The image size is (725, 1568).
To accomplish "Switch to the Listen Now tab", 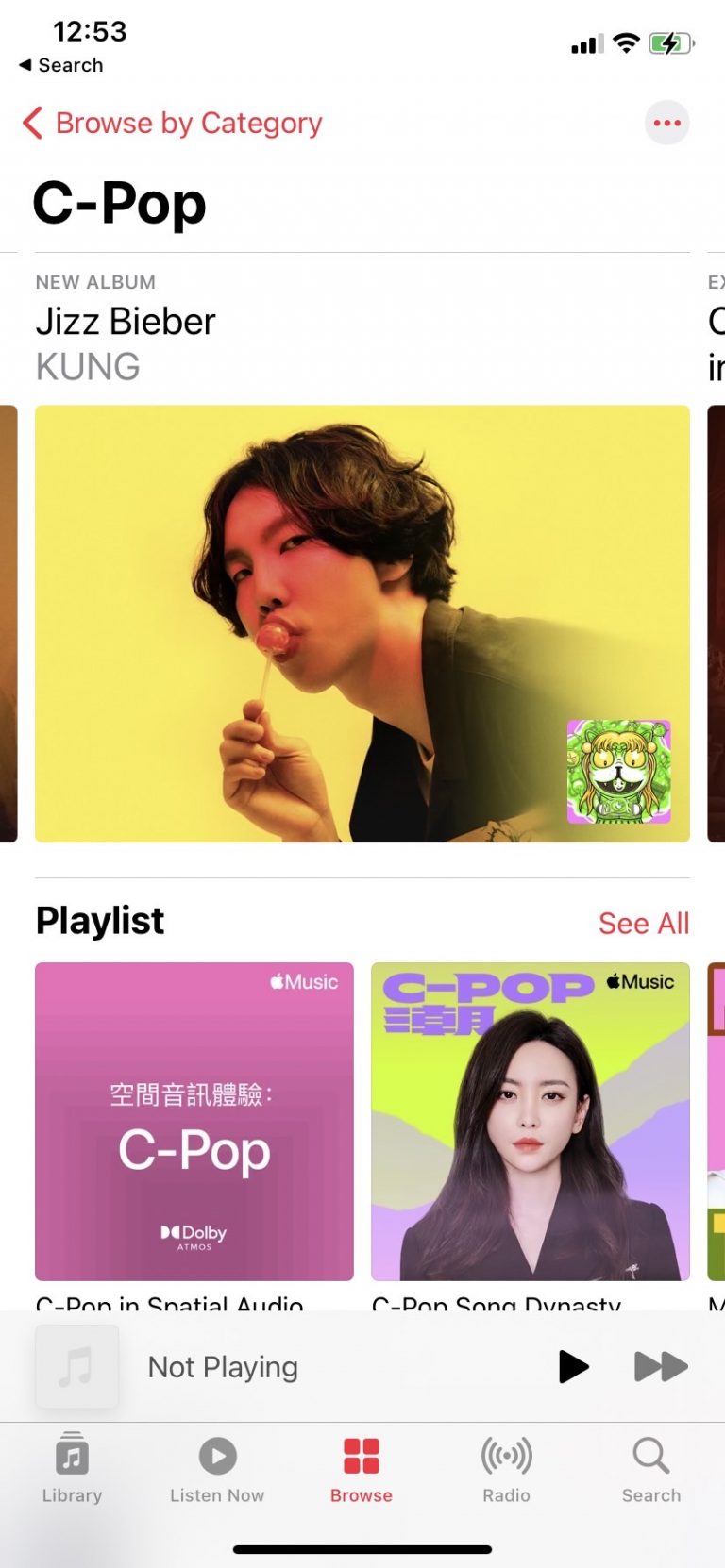I will coord(217,1468).
